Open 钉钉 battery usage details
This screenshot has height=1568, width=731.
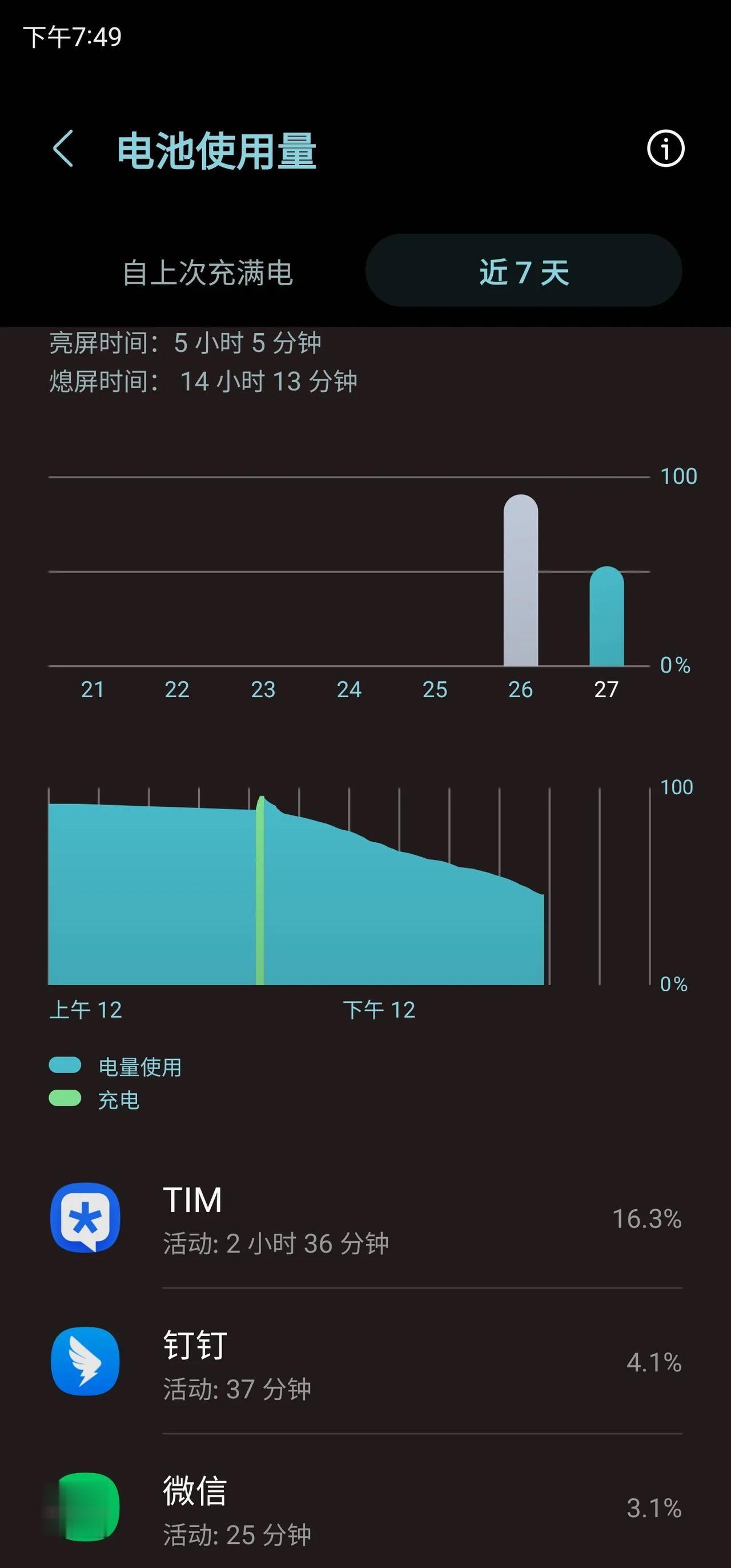365,1362
